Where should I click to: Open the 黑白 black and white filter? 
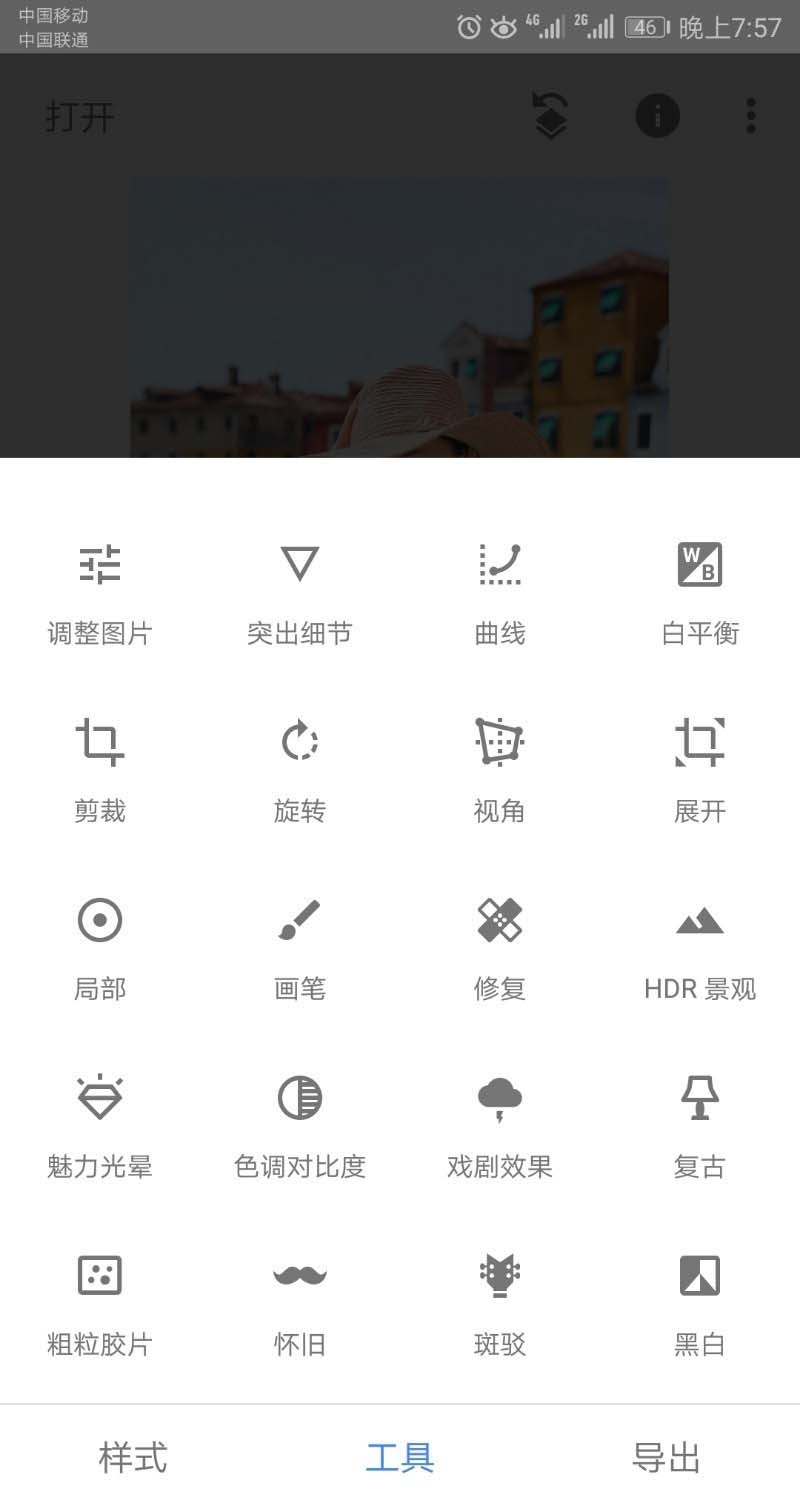pyautogui.click(x=700, y=1303)
